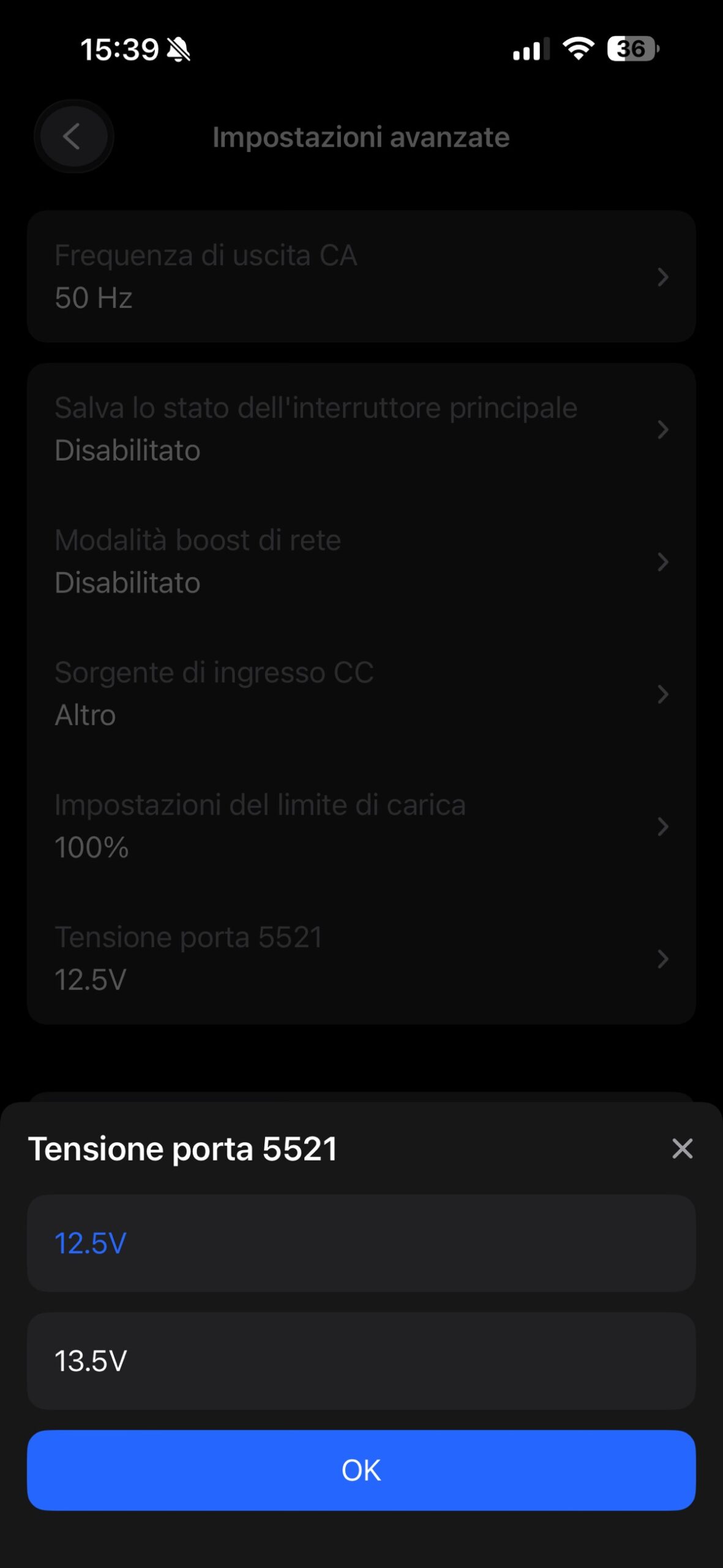Confirm selection with the OK button

click(x=361, y=1470)
